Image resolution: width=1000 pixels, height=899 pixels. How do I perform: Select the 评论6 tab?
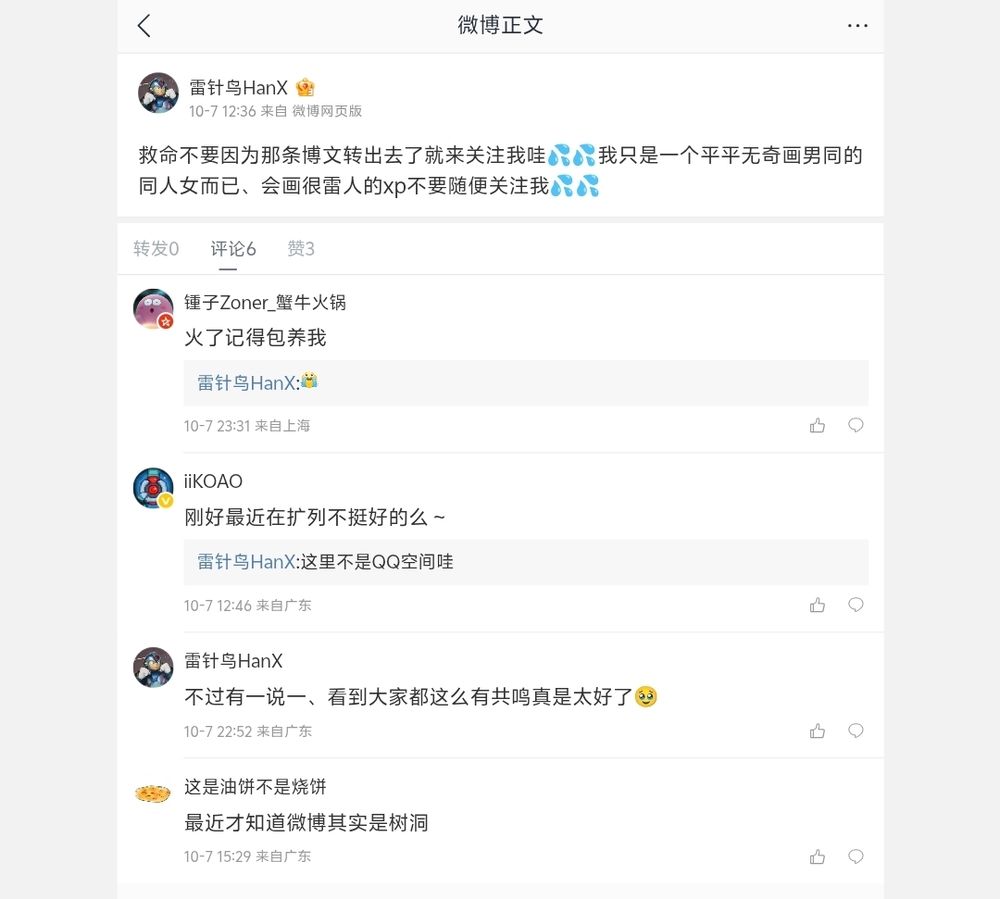[x=233, y=249]
